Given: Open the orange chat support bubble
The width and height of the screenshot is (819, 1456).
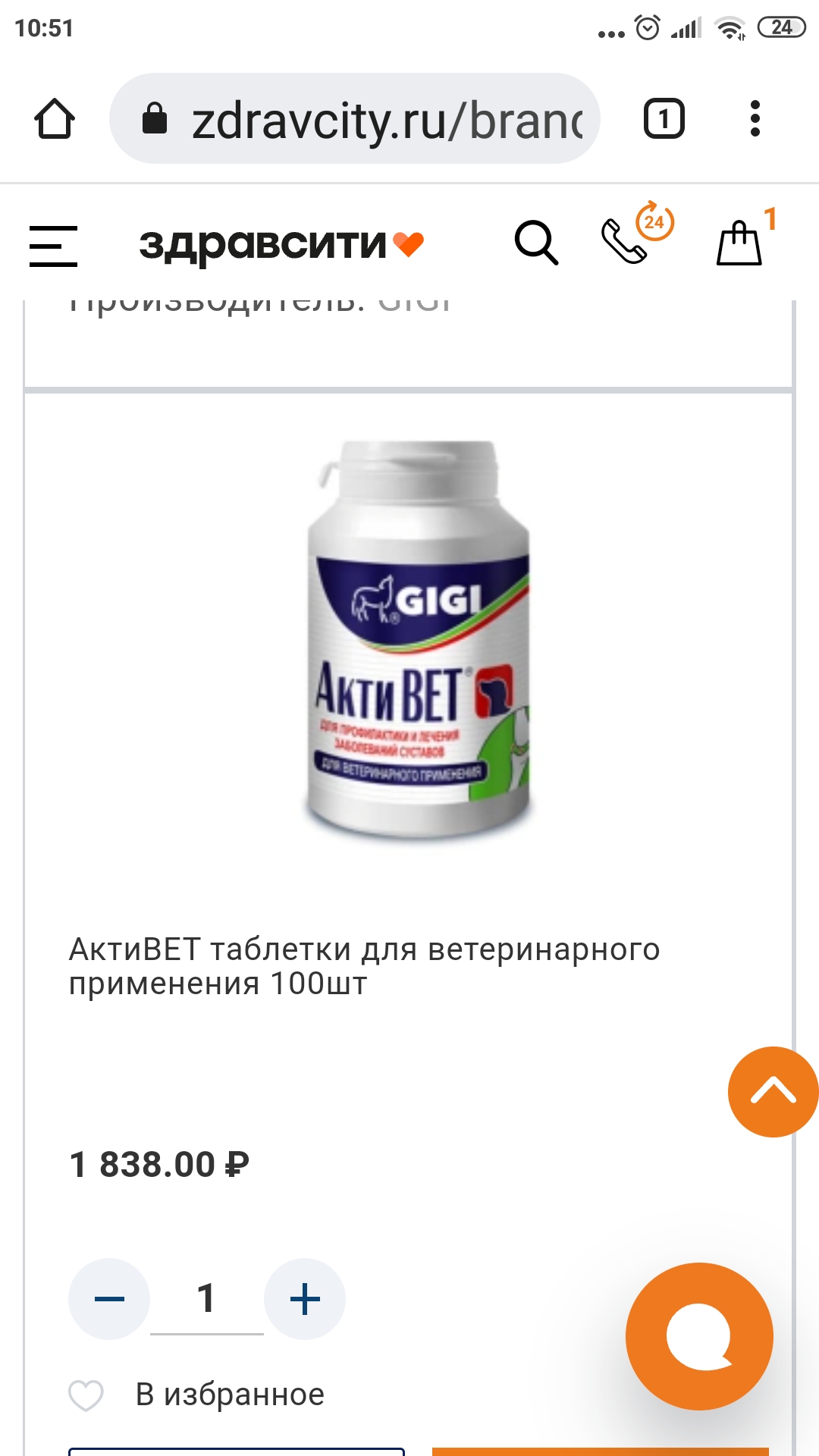Looking at the screenshot, I should [699, 1336].
